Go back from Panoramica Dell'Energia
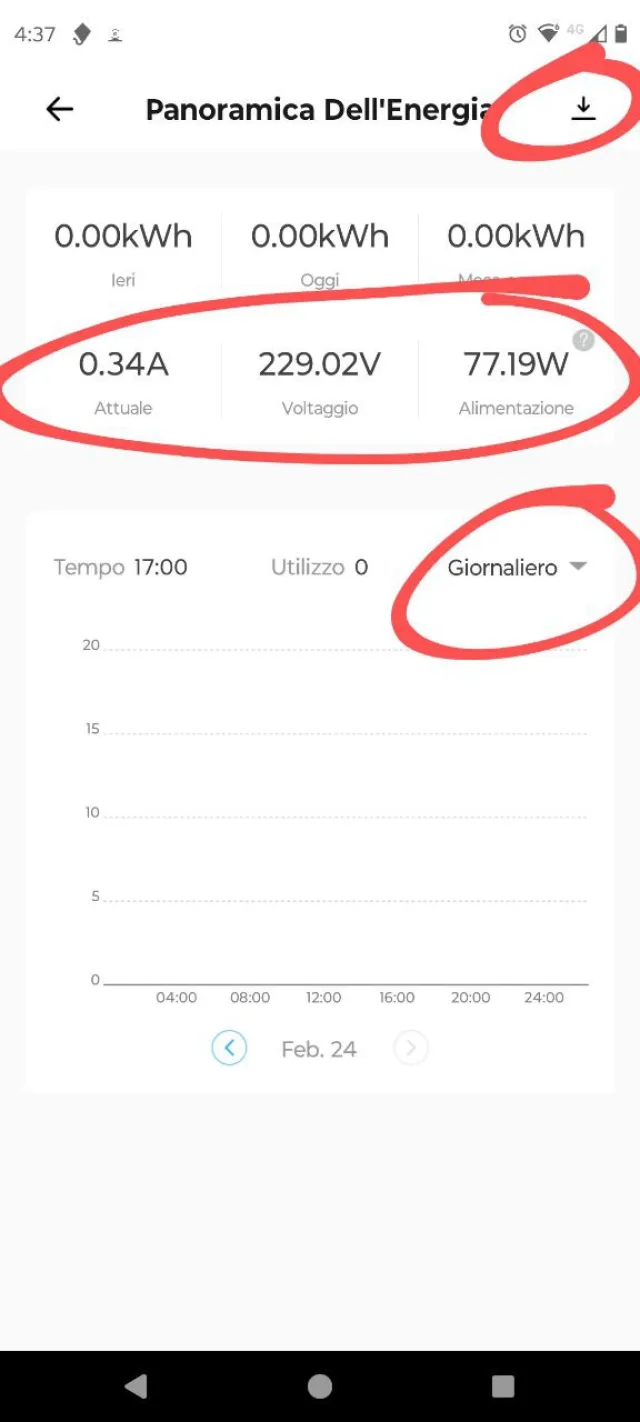 coord(60,109)
